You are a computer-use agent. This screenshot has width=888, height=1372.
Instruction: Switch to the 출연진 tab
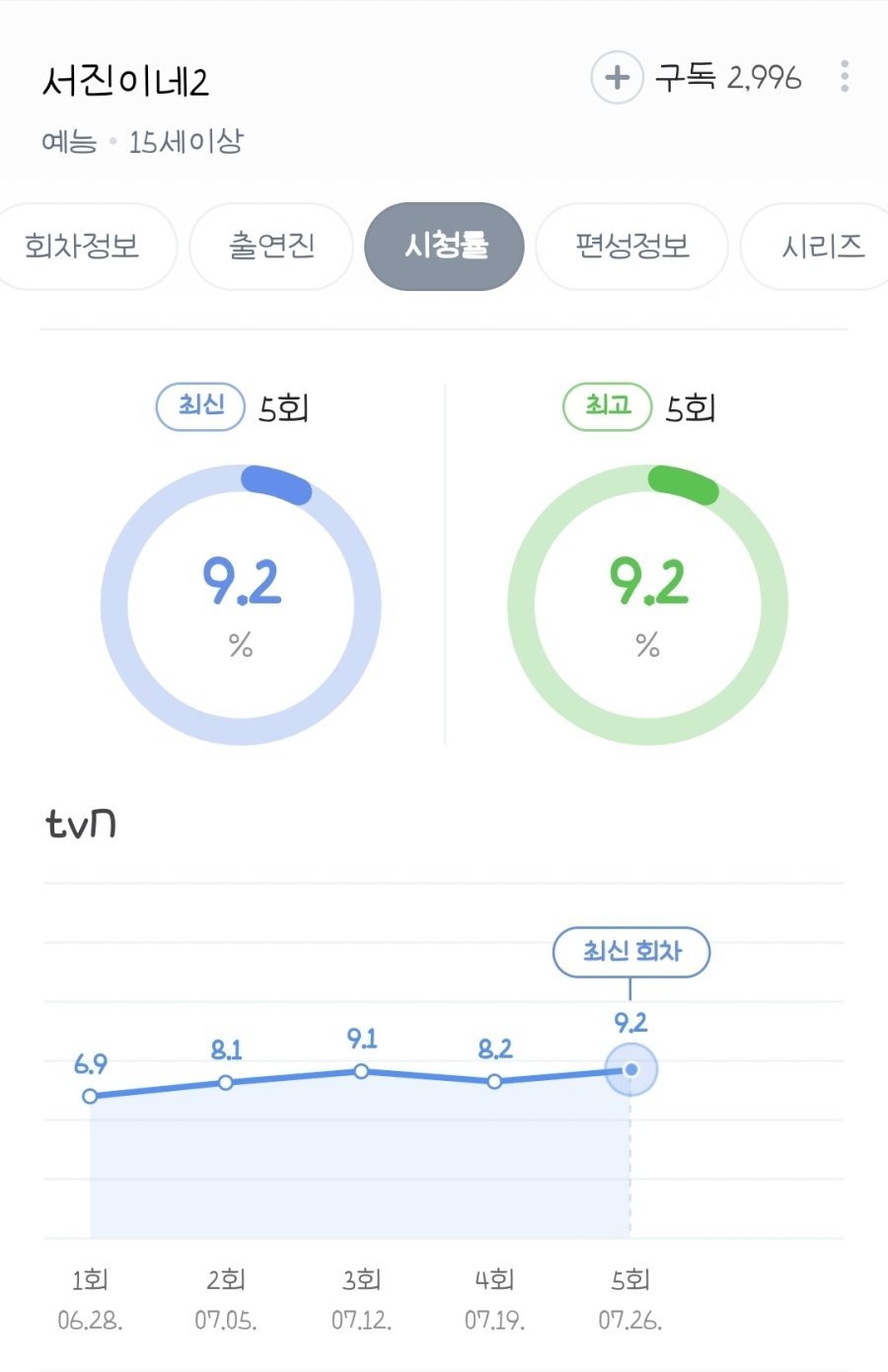click(x=271, y=247)
